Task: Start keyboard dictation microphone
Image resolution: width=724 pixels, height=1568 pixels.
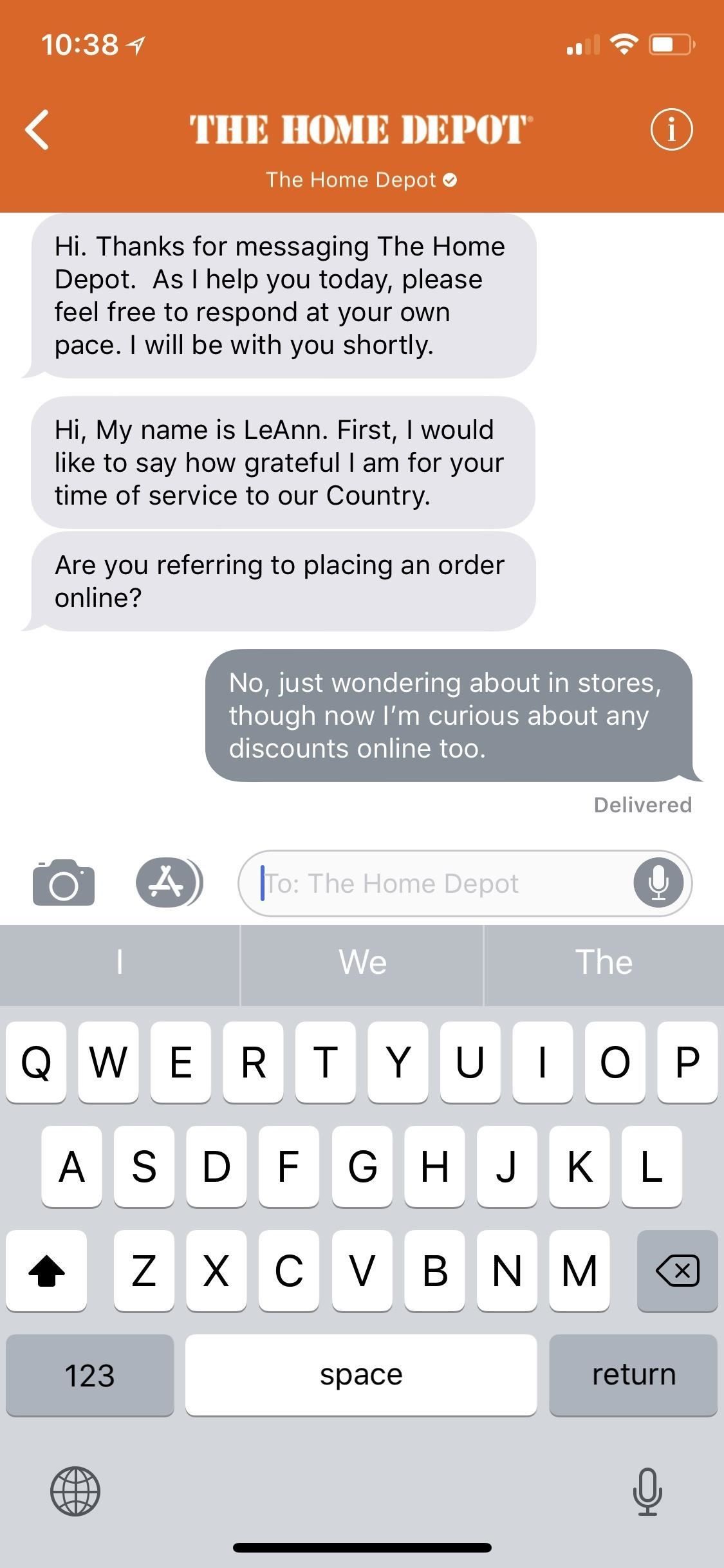Action: [647, 1491]
